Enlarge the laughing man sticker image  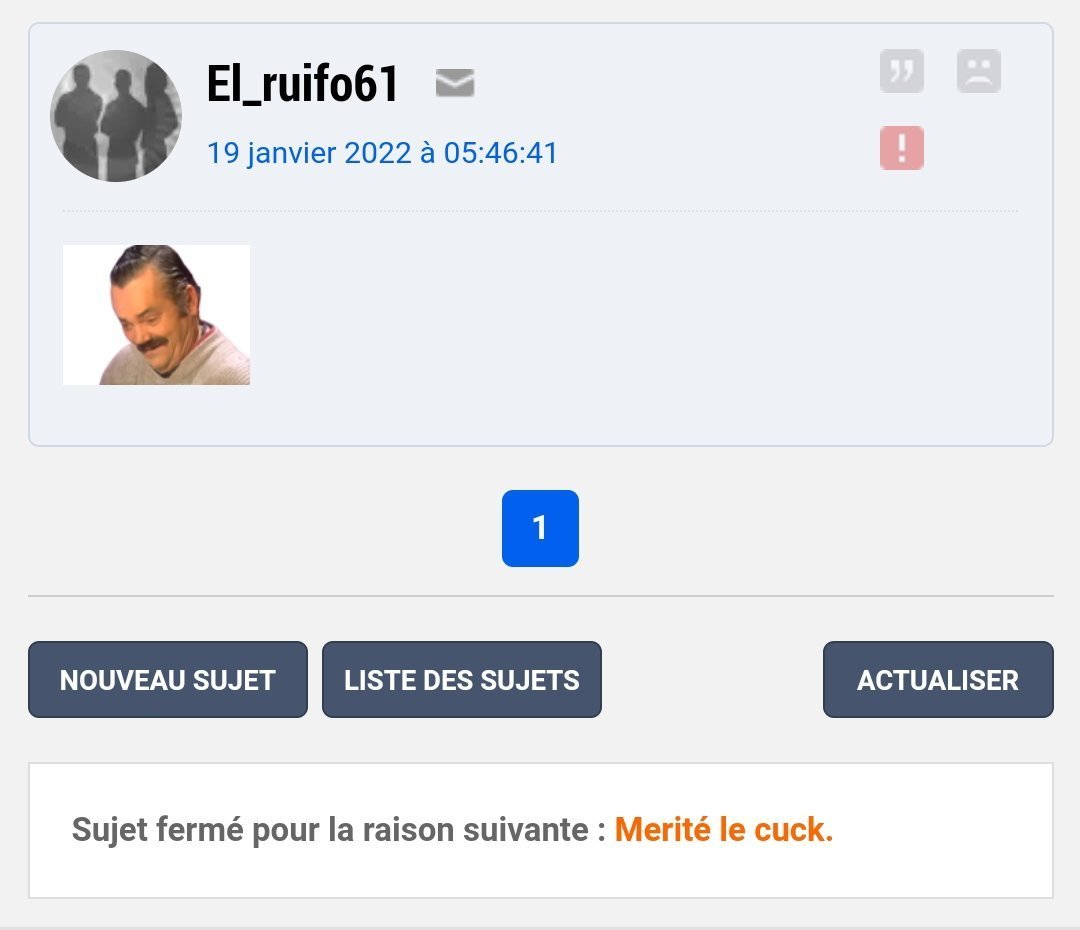click(x=156, y=315)
